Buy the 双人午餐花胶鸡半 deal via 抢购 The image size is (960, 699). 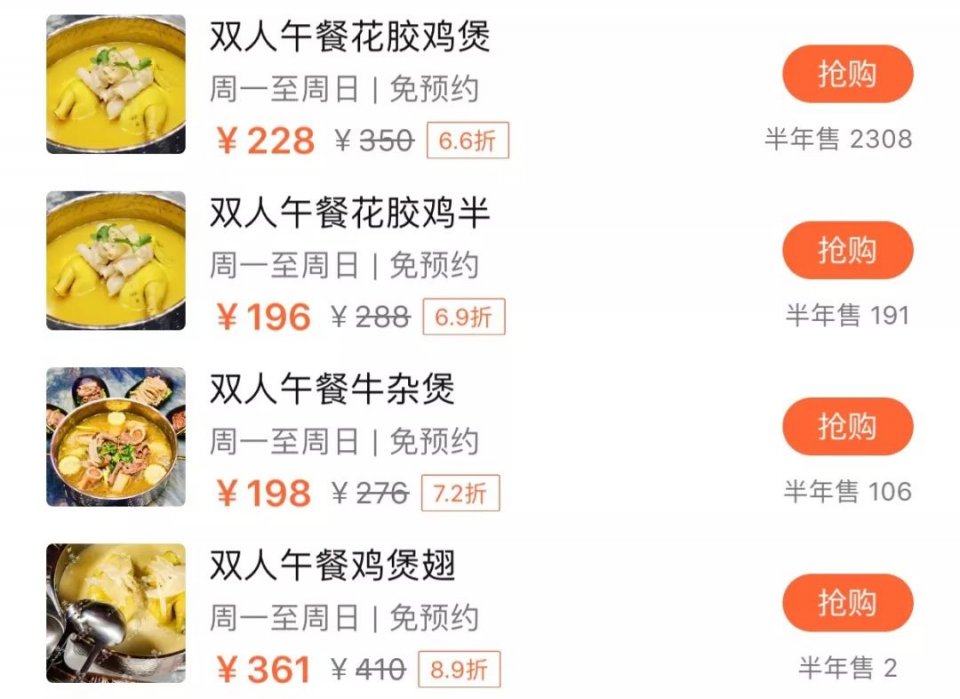pos(847,250)
